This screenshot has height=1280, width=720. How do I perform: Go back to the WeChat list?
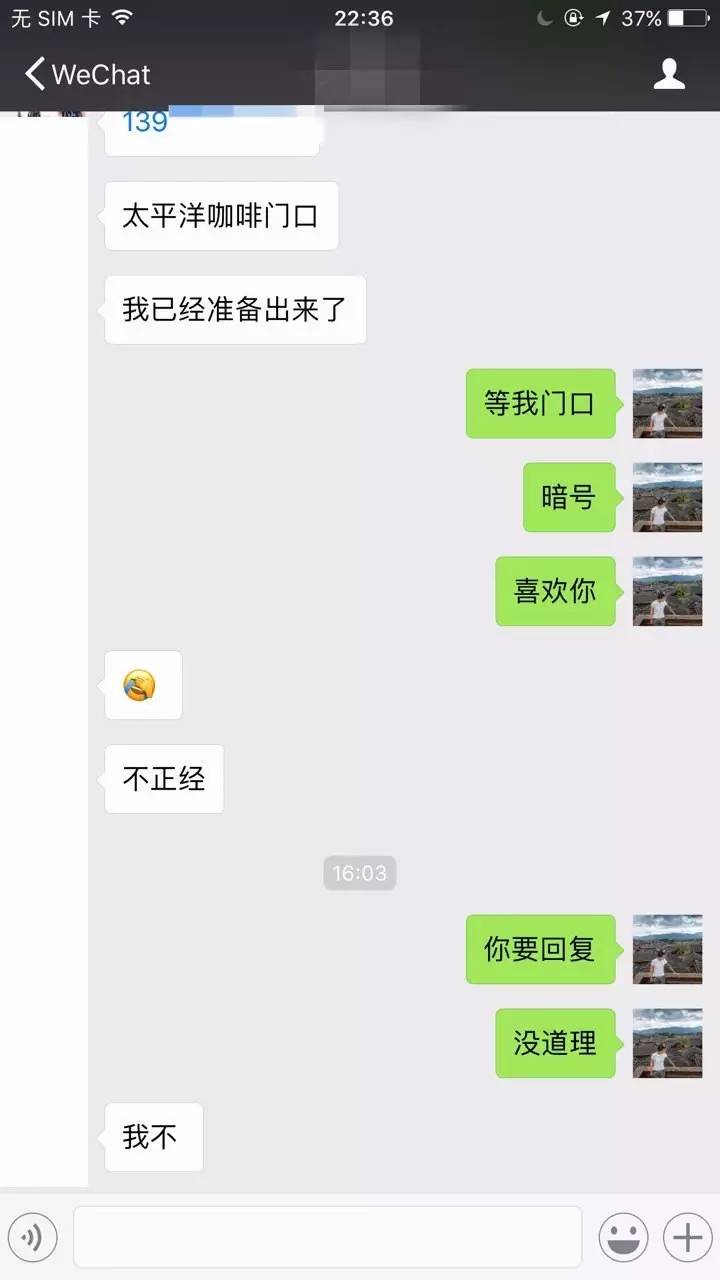click(x=86, y=74)
